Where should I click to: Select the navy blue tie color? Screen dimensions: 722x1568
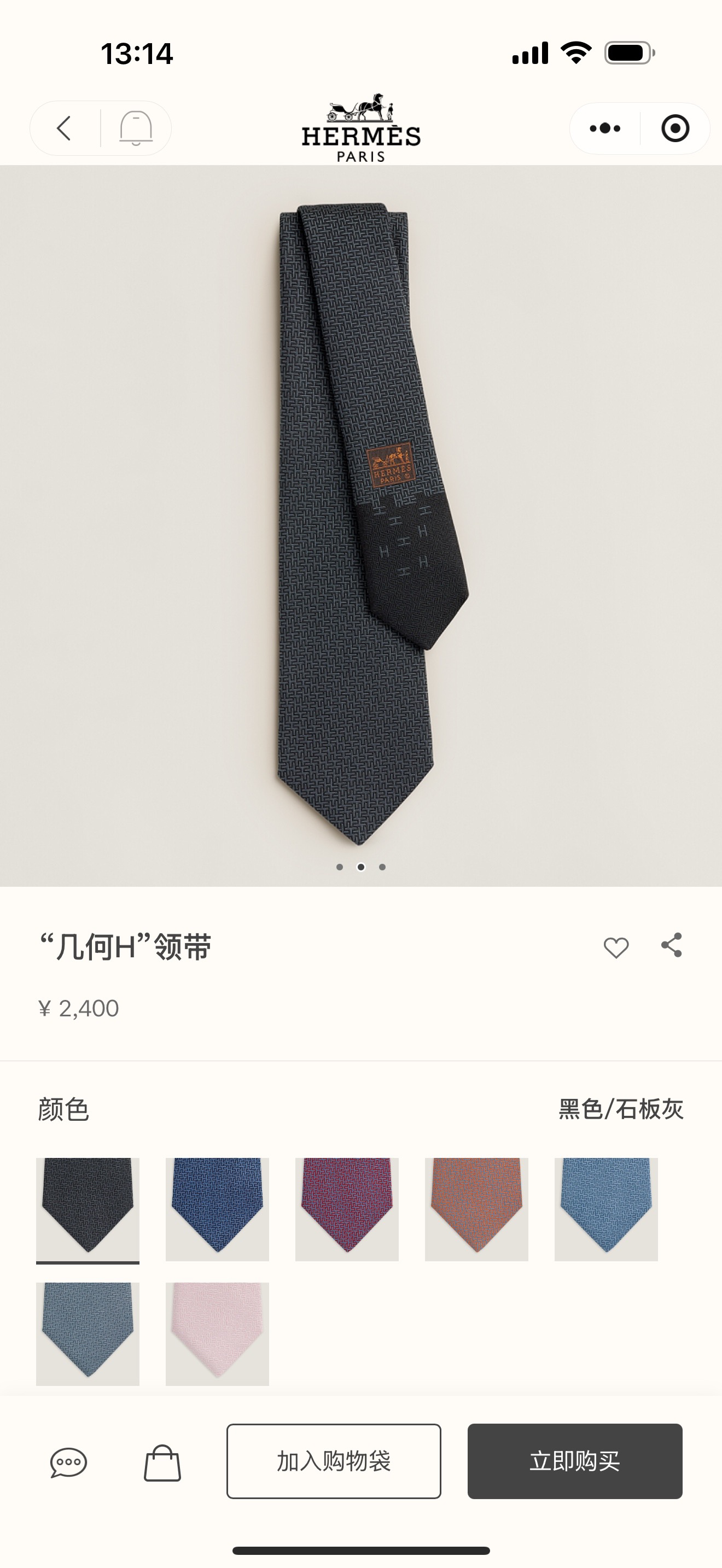coord(217,1209)
